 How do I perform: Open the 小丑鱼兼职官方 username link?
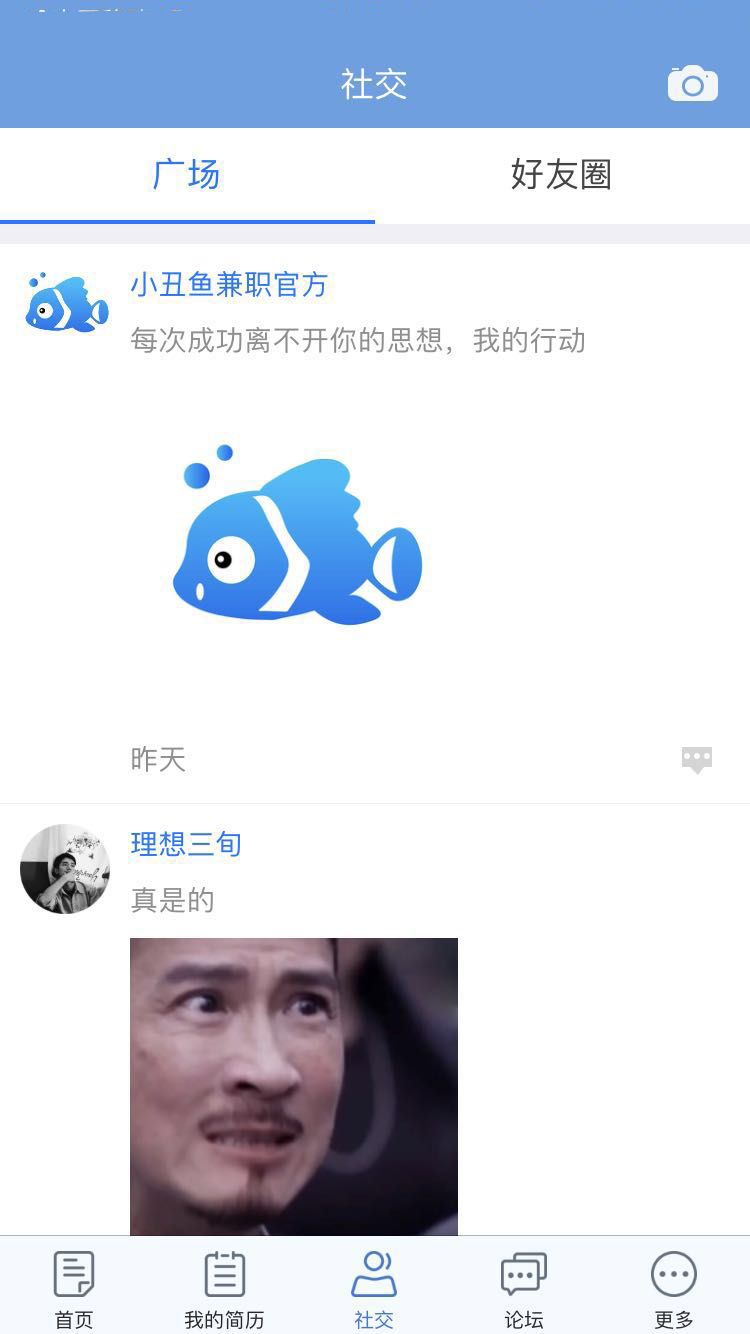pos(227,285)
